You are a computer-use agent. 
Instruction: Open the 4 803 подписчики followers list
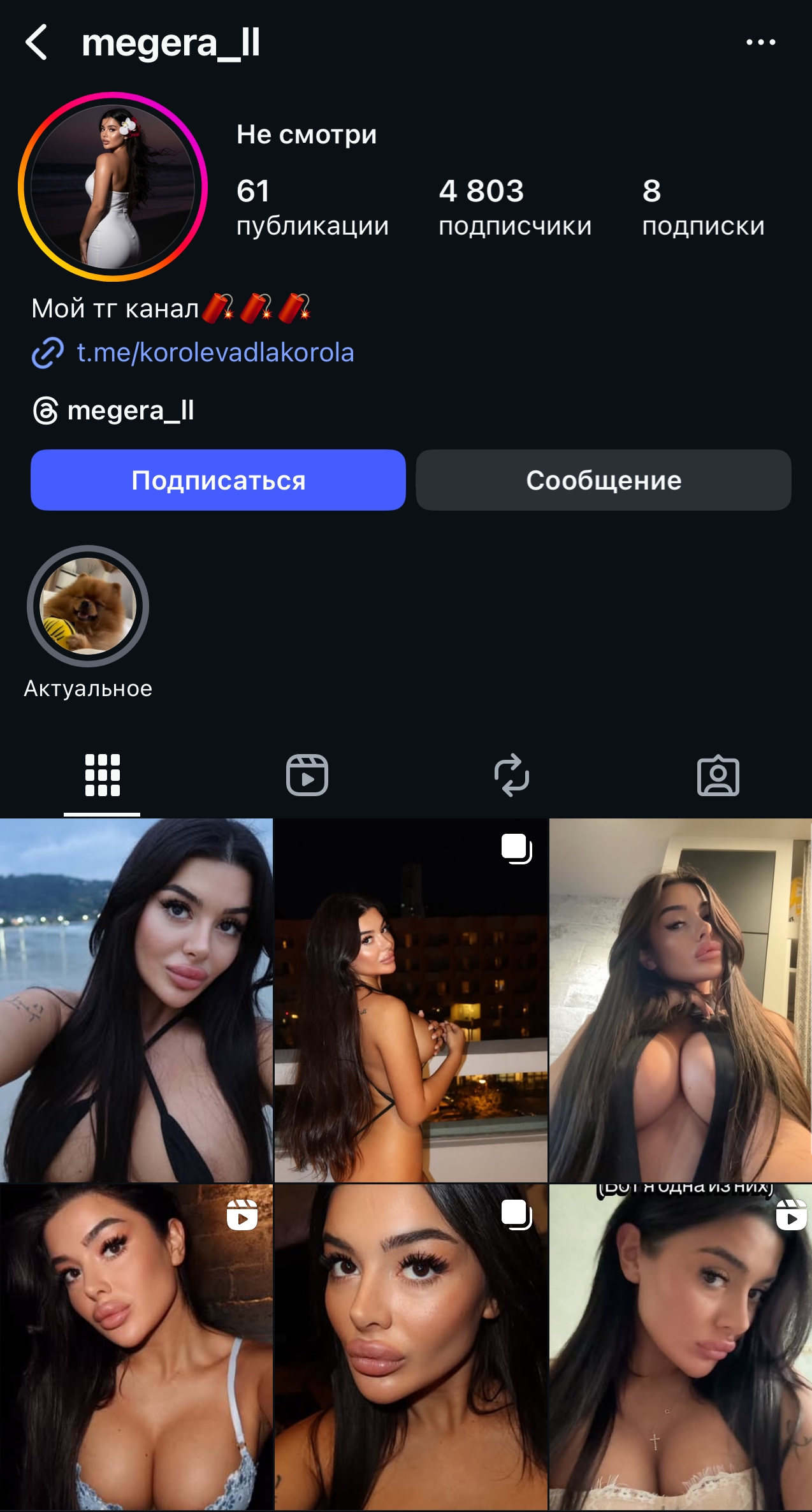tap(514, 208)
